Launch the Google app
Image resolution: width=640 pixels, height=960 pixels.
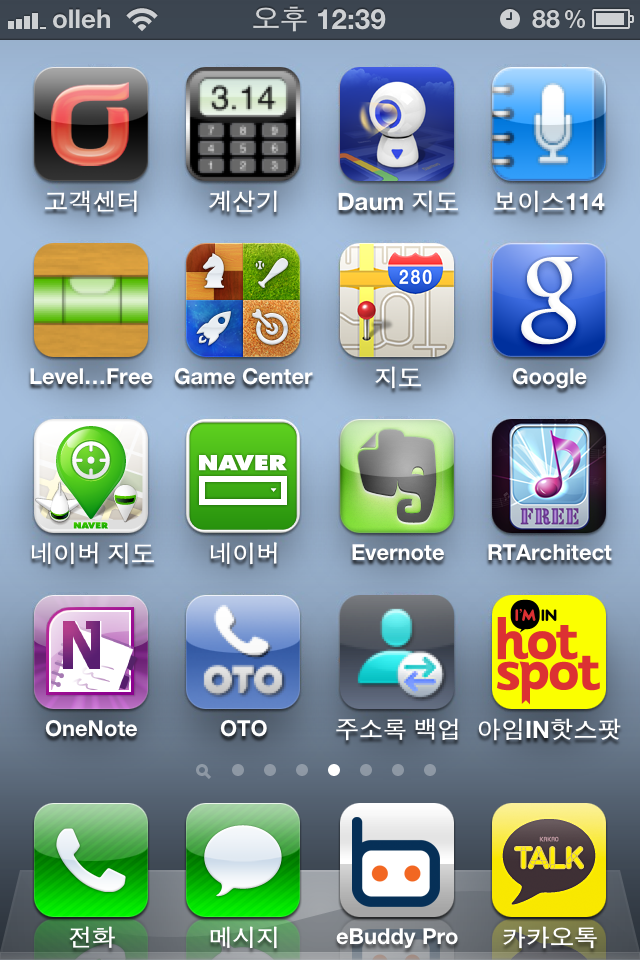tap(548, 300)
